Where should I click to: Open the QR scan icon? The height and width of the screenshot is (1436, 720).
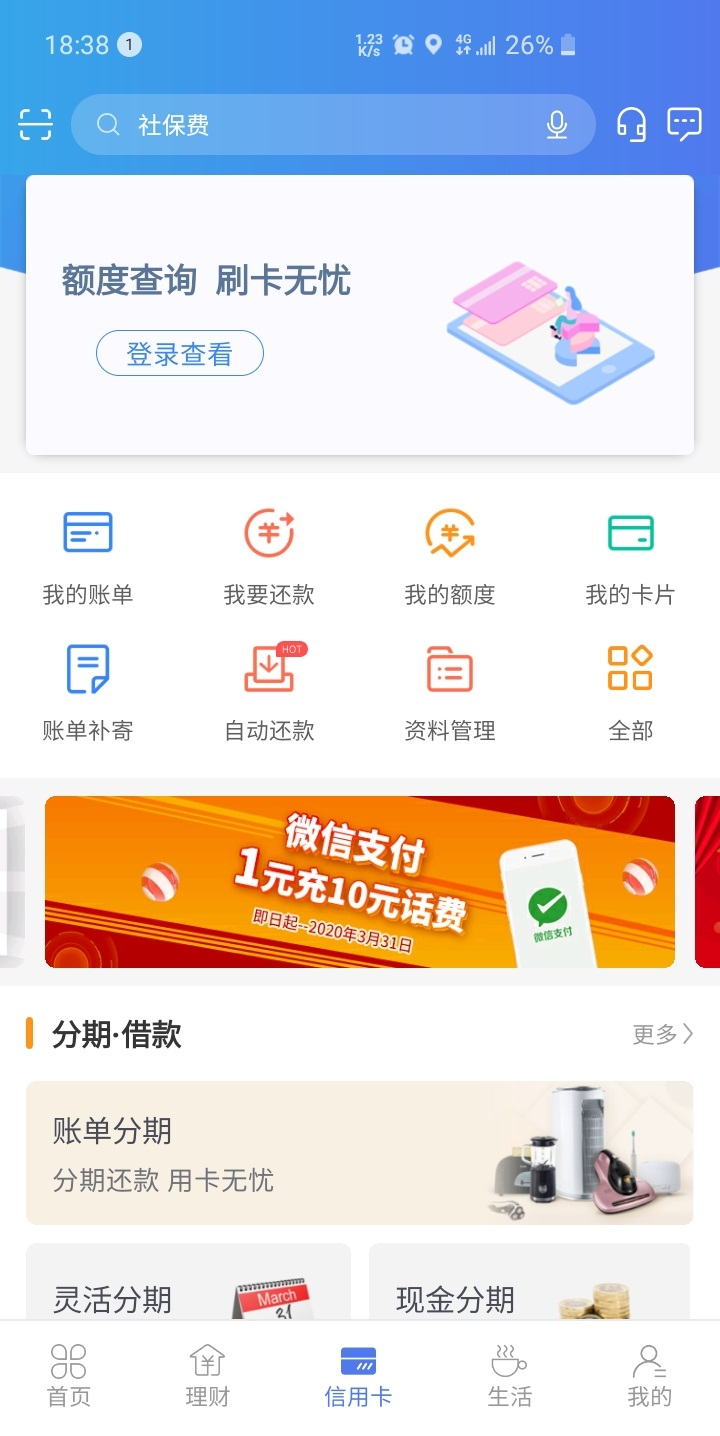point(35,125)
